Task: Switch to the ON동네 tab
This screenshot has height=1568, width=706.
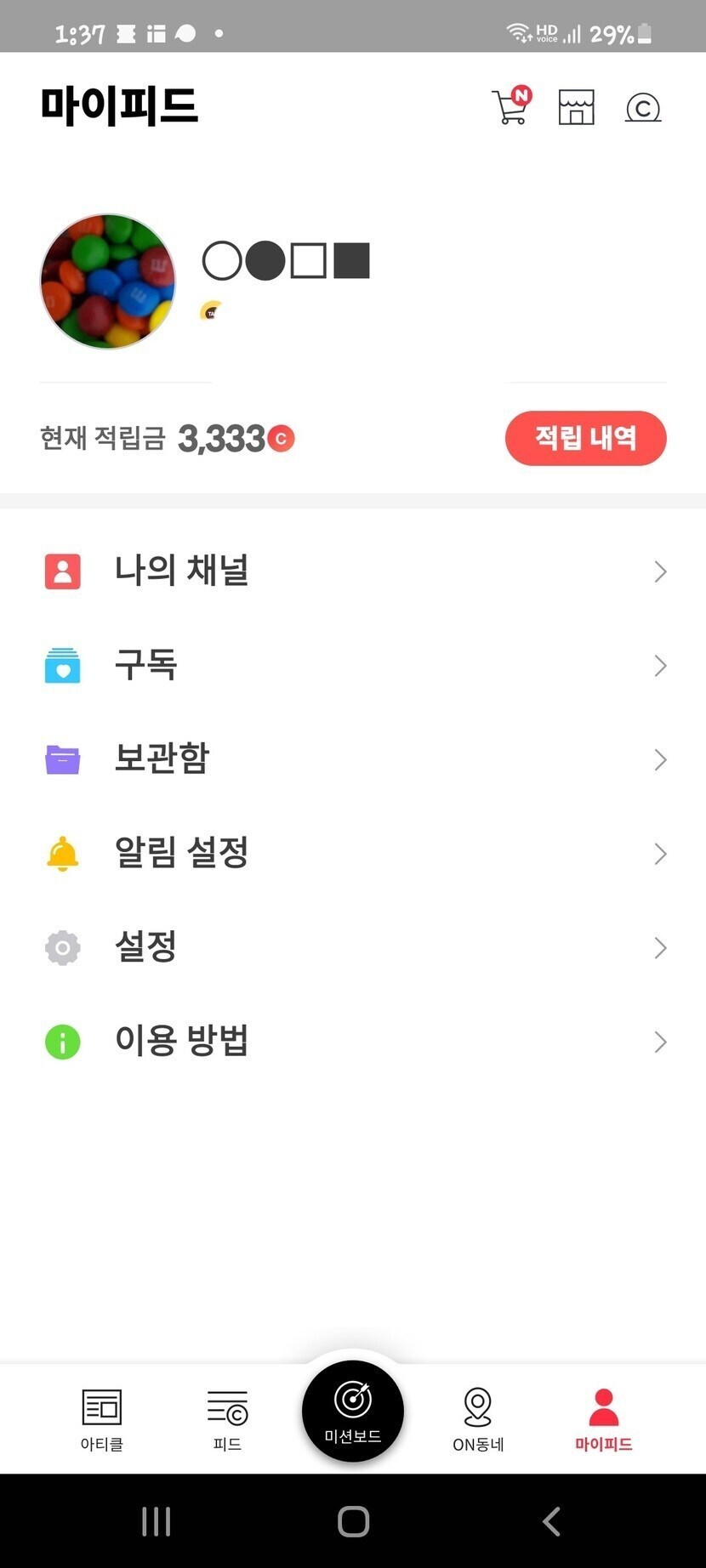Action: point(478,1419)
